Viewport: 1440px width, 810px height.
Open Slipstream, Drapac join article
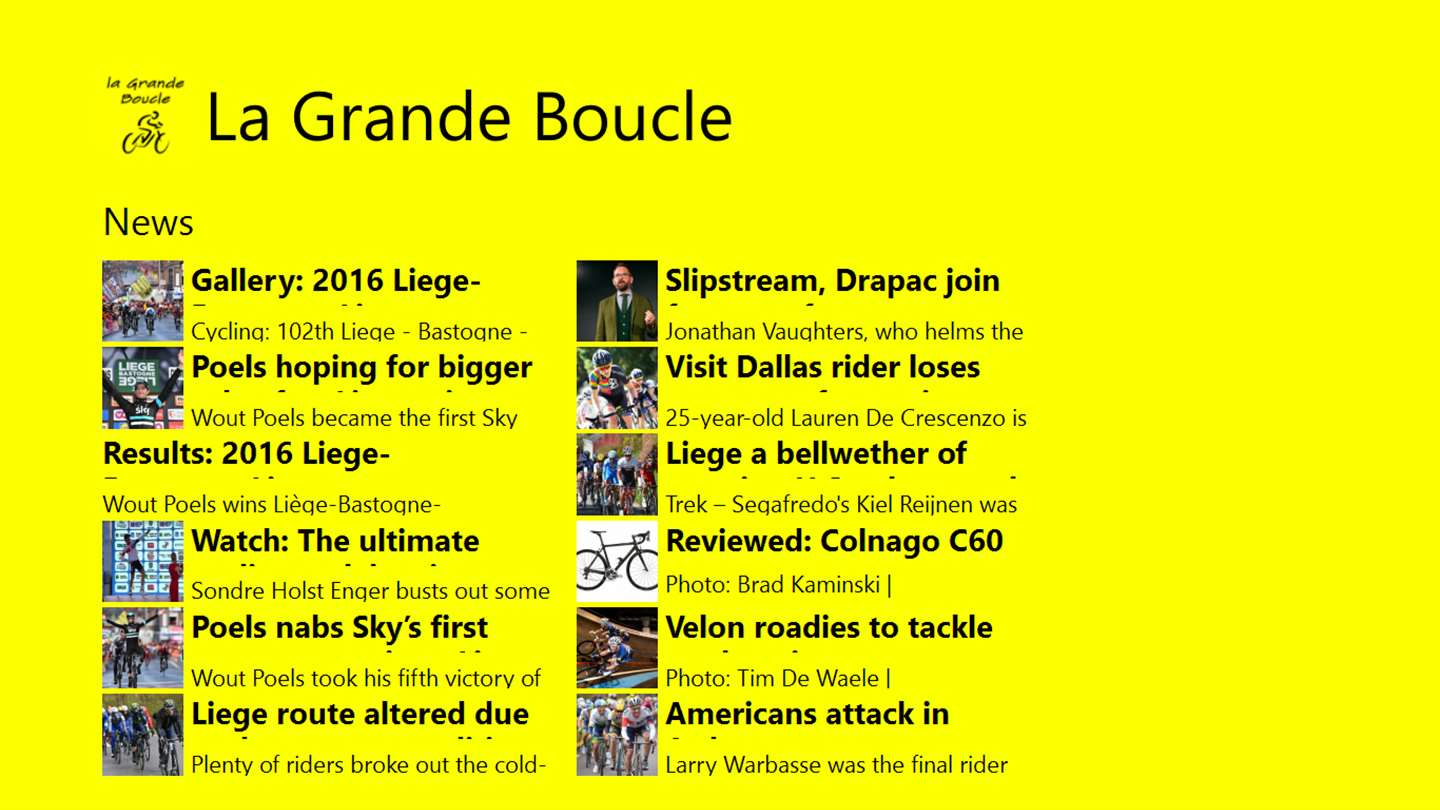(x=831, y=282)
